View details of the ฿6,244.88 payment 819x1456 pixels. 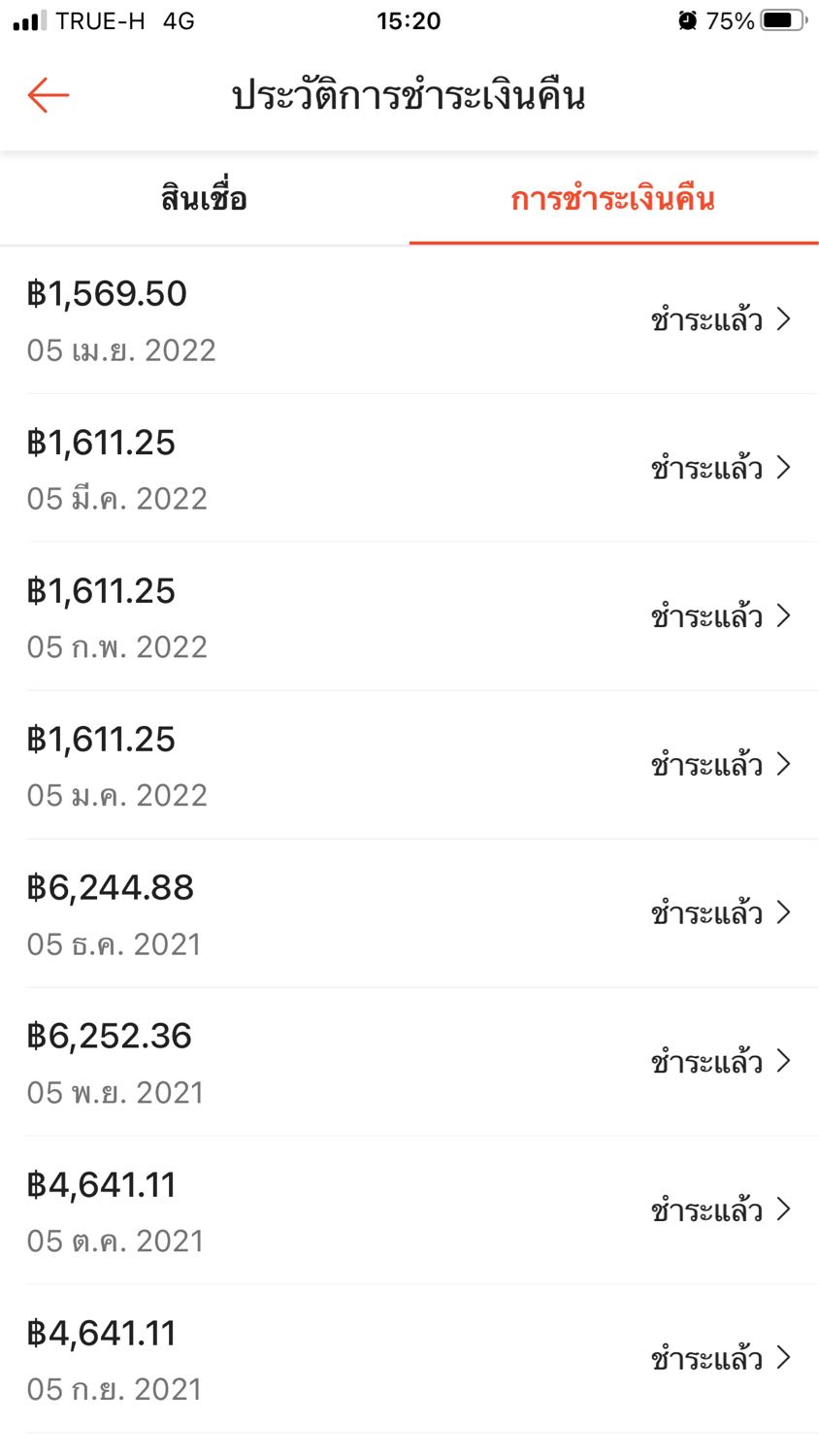[409, 914]
